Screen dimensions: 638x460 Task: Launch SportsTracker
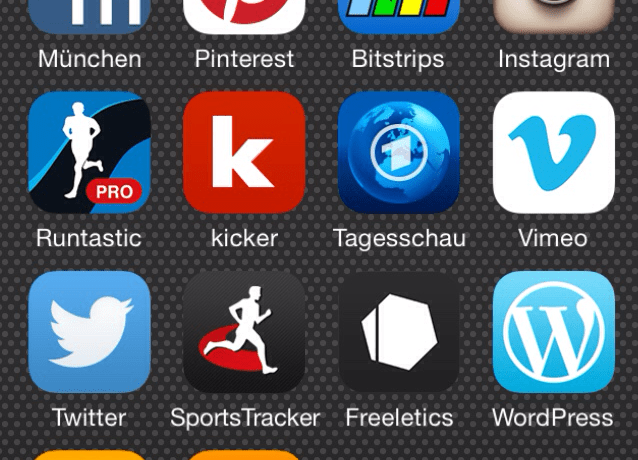click(244, 331)
